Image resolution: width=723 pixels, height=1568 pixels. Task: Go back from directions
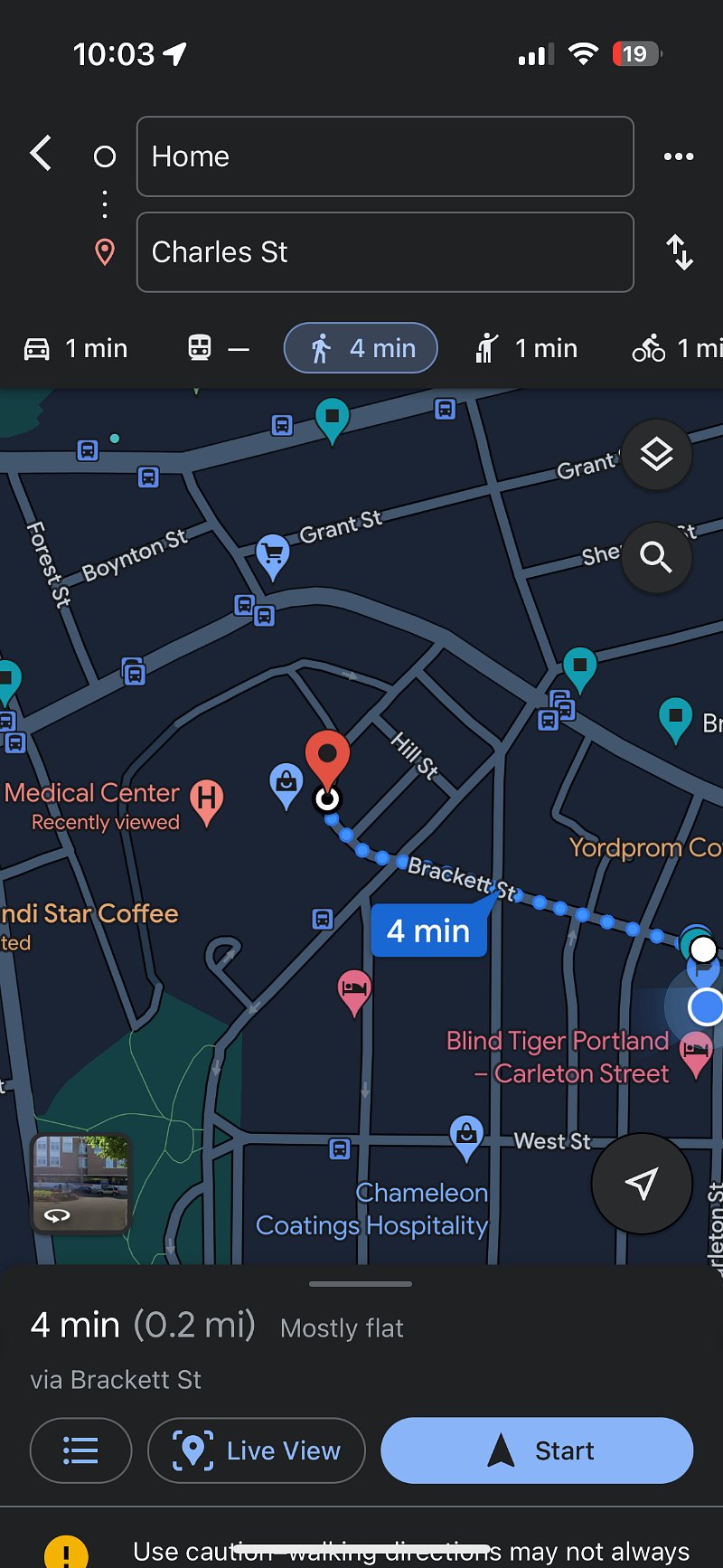(x=41, y=154)
